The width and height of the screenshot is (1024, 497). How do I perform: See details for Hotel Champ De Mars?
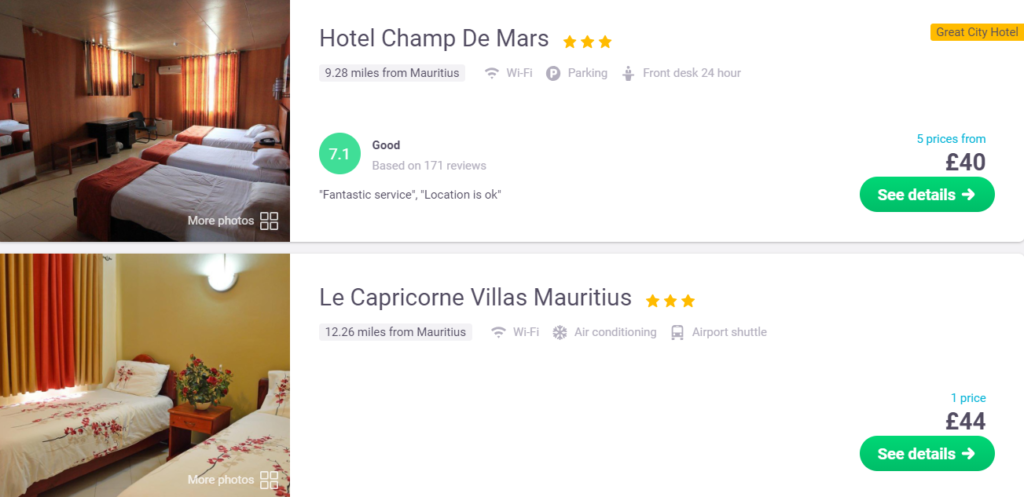point(926,195)
